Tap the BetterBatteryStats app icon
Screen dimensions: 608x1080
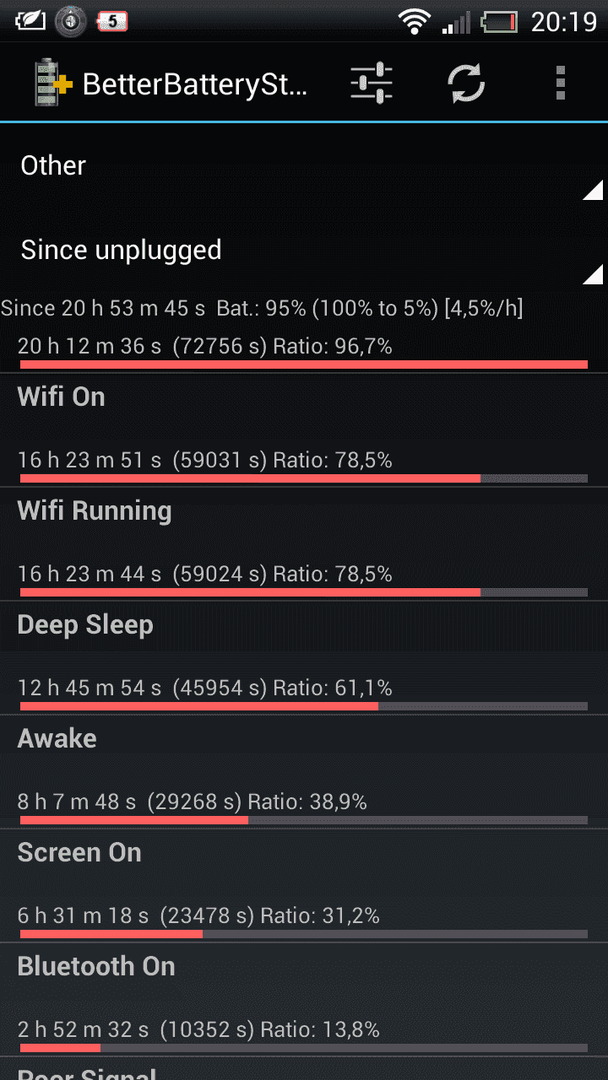tap(53, 83)
